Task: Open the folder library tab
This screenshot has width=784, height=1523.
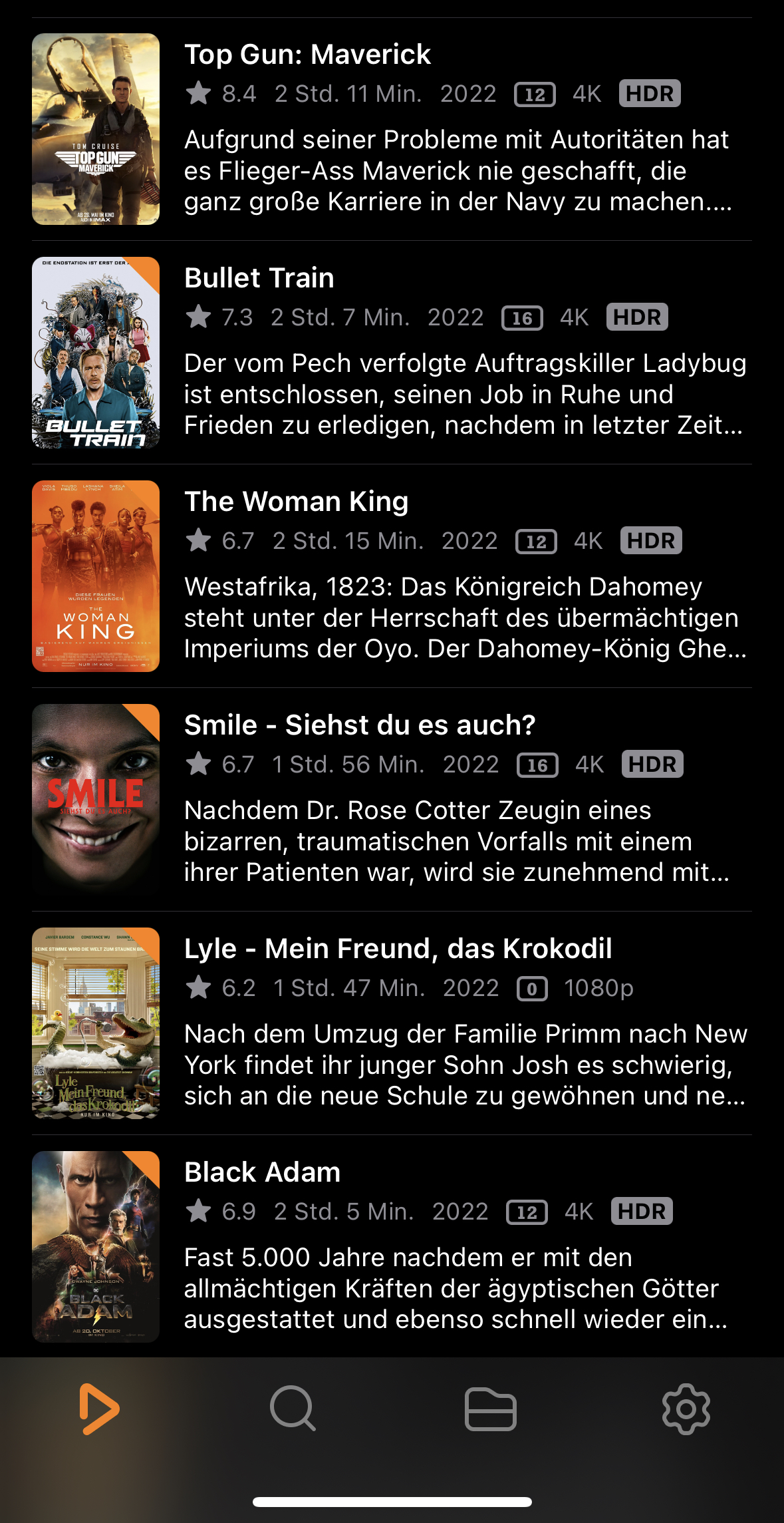Action: 490,1409
